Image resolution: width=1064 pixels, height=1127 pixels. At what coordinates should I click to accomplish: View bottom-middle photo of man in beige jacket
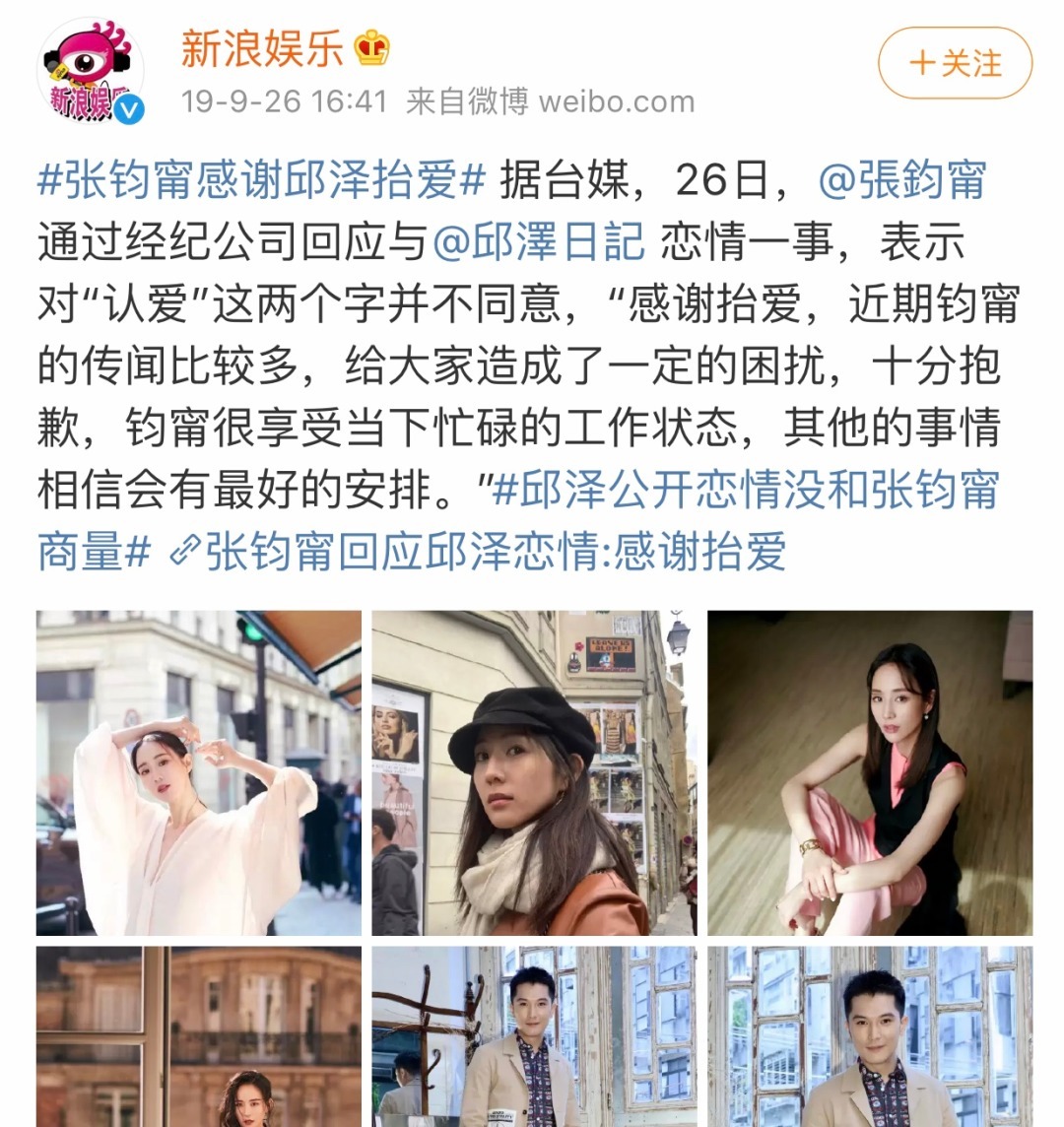tap(534, 1036)
